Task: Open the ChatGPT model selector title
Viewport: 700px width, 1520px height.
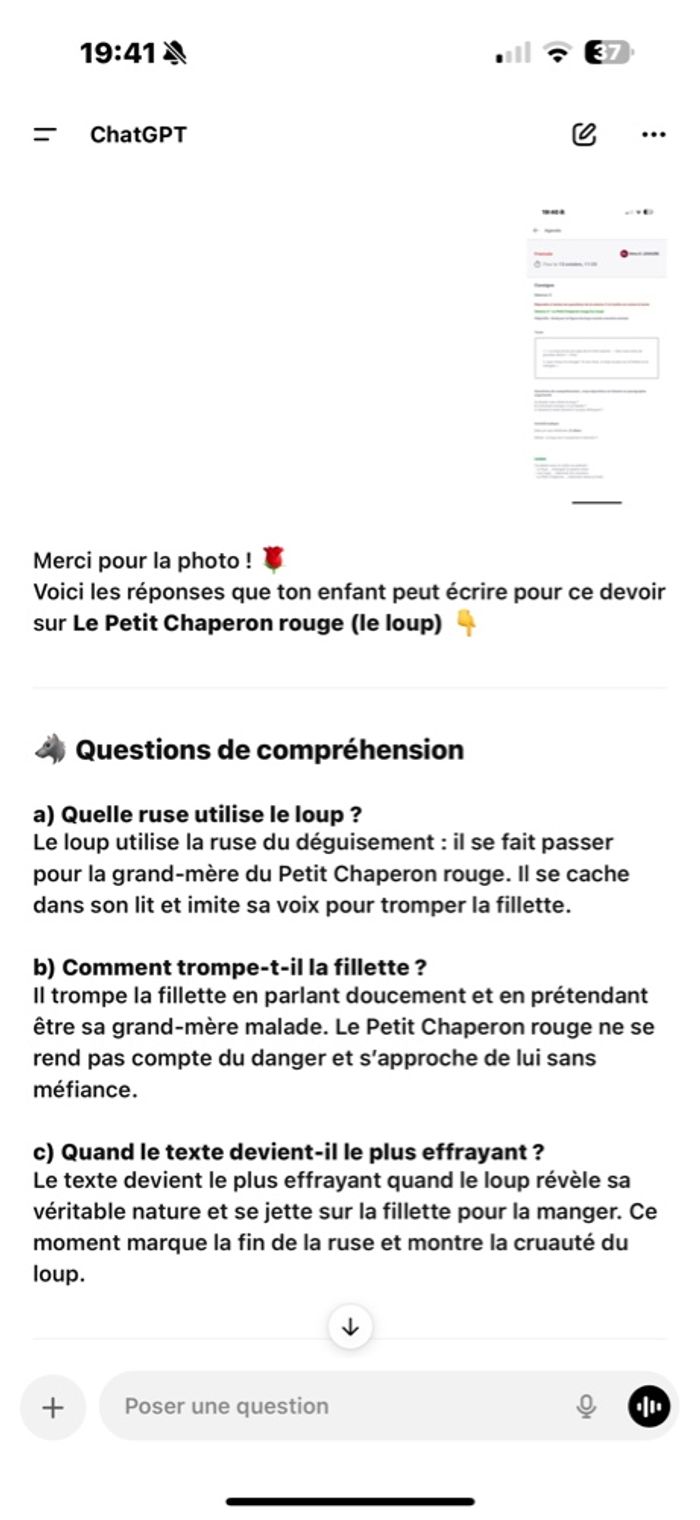Action: point(138,135)
